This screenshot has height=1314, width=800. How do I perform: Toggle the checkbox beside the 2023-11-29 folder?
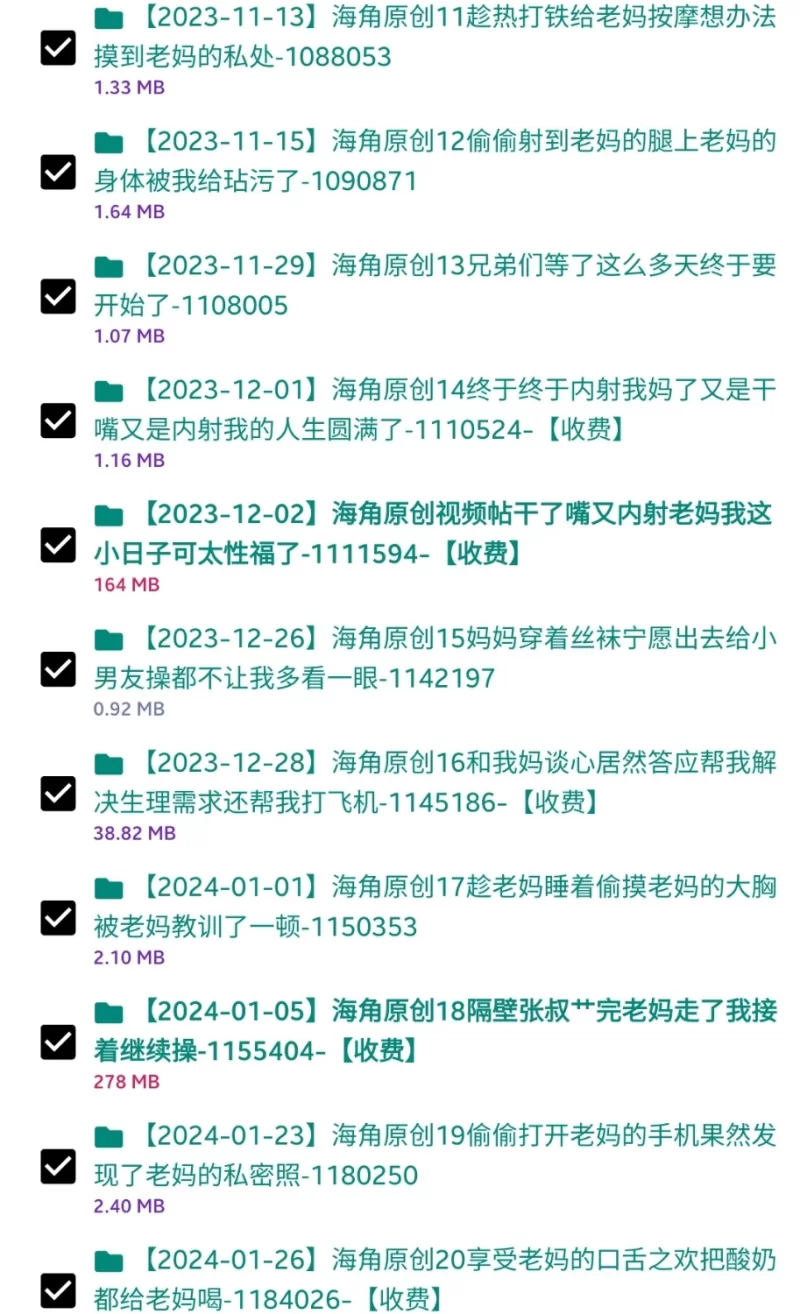tap(58, 296)
